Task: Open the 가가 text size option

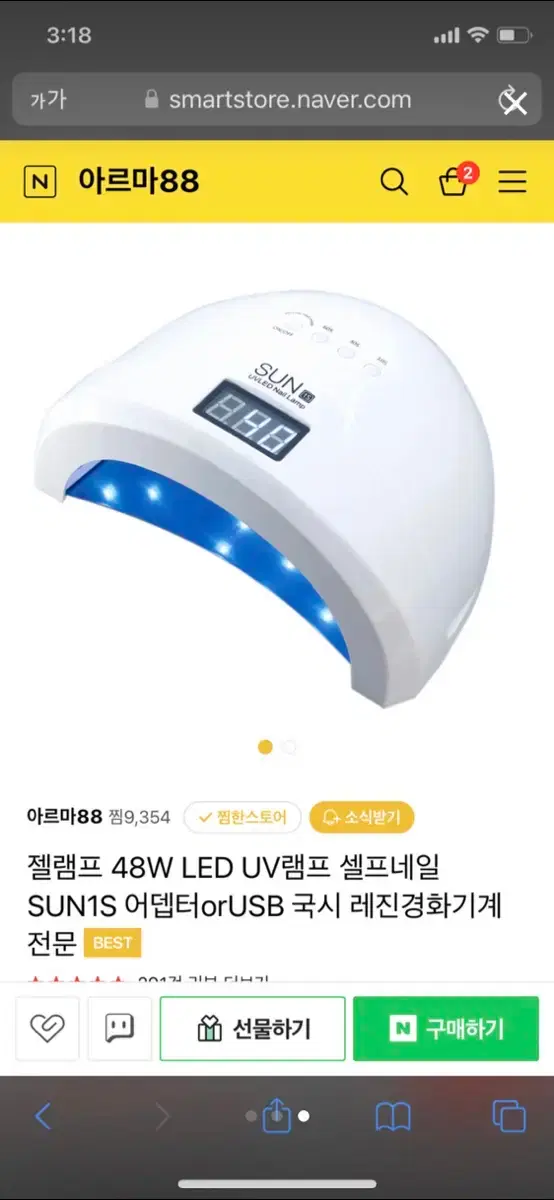Action: pyautogui.click(x=47, y=100)
